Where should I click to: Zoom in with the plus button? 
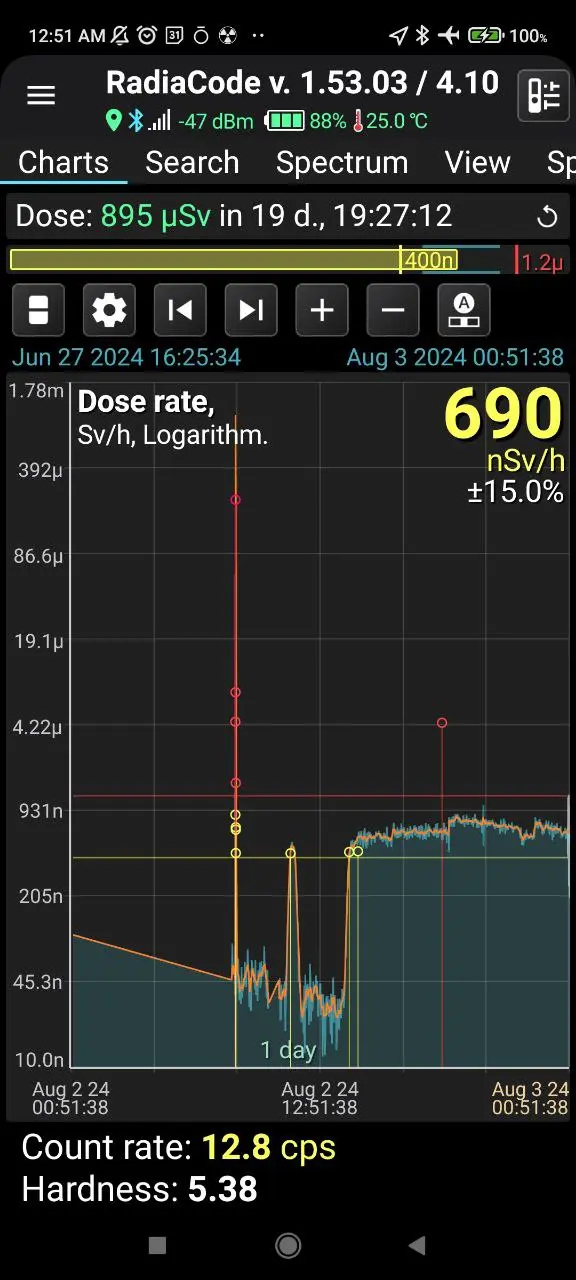point(322,310)
